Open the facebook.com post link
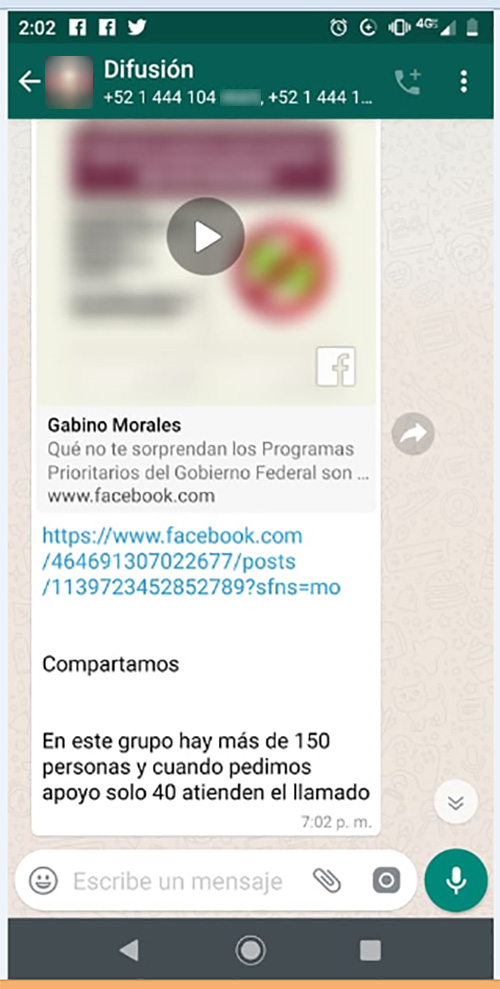Screen dimensions: 500x989 (191, 561)
